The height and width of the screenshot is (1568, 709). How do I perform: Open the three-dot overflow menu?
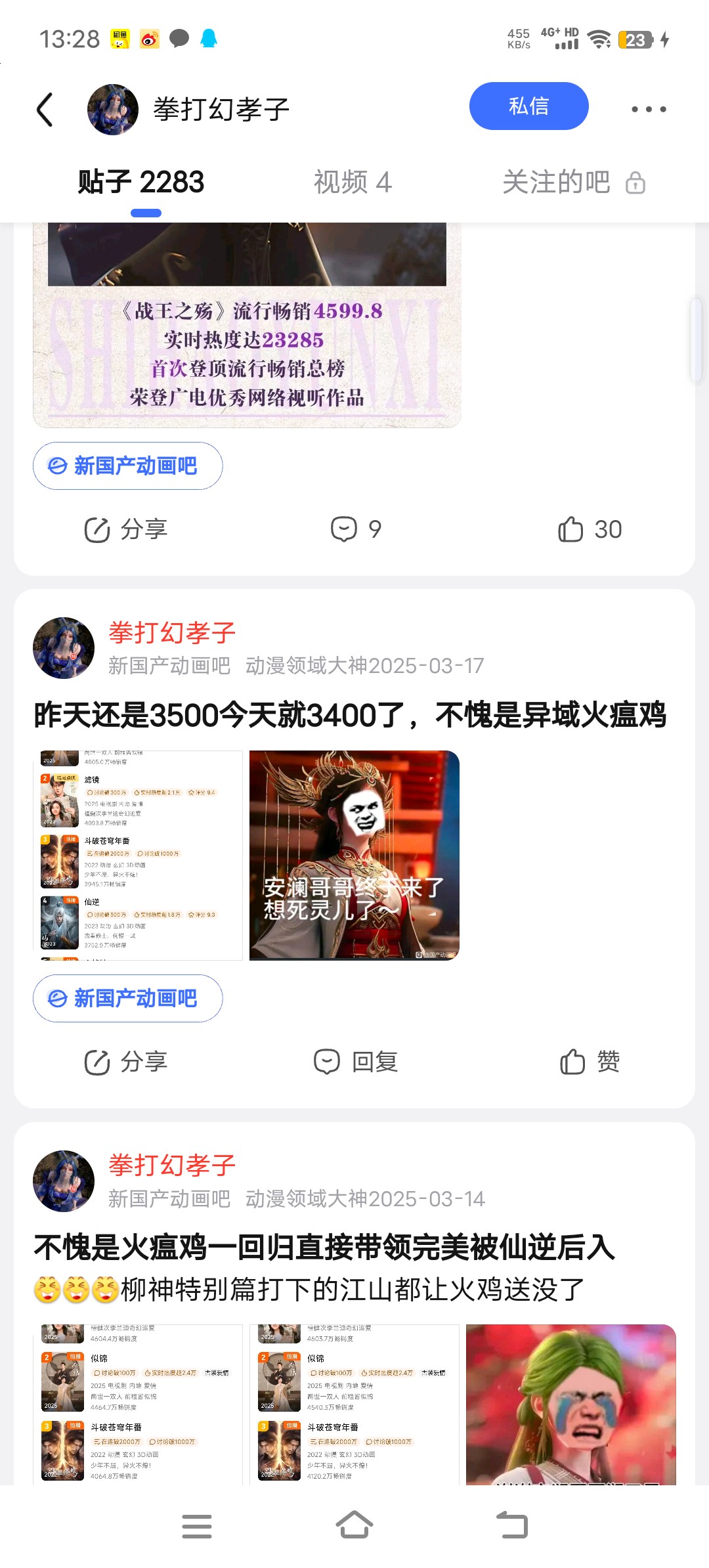click(649, 109)
